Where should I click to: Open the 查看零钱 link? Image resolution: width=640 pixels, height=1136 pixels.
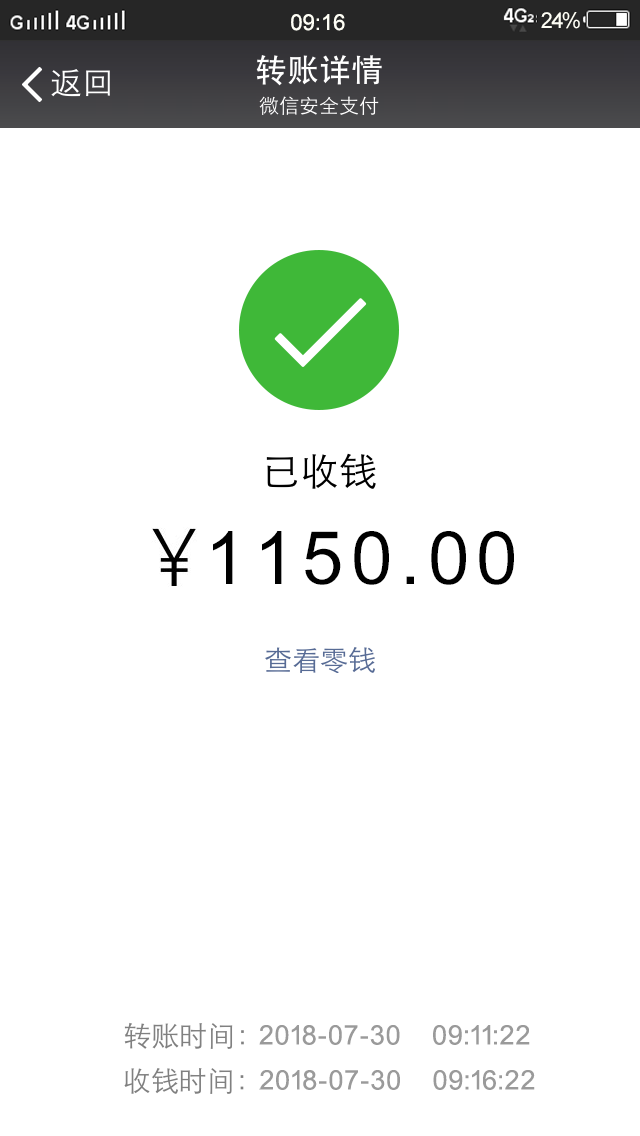click(320, 661)
